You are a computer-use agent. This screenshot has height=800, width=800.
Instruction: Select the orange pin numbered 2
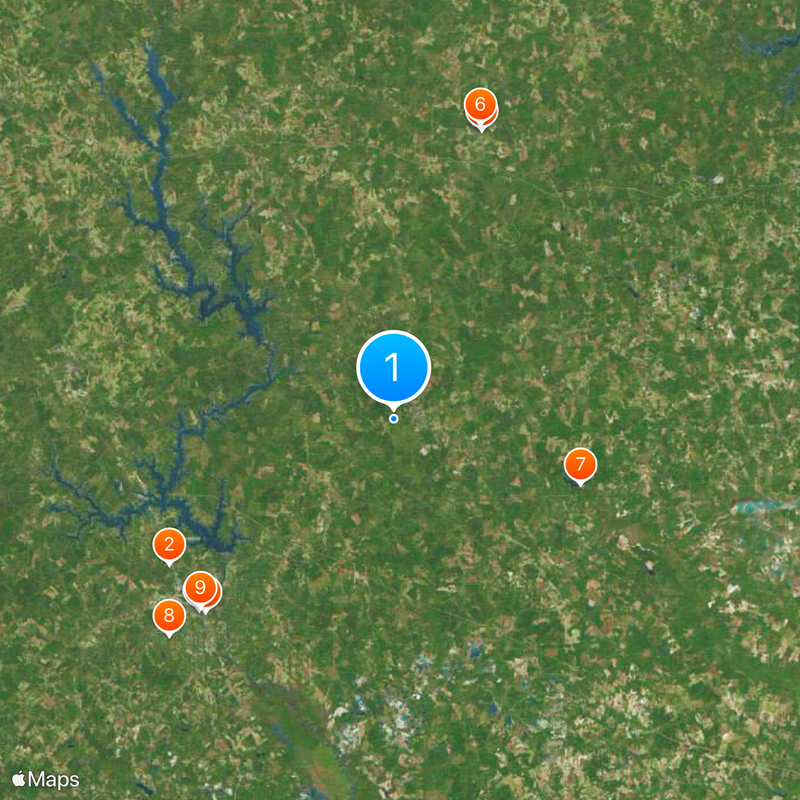pos(169,545)
